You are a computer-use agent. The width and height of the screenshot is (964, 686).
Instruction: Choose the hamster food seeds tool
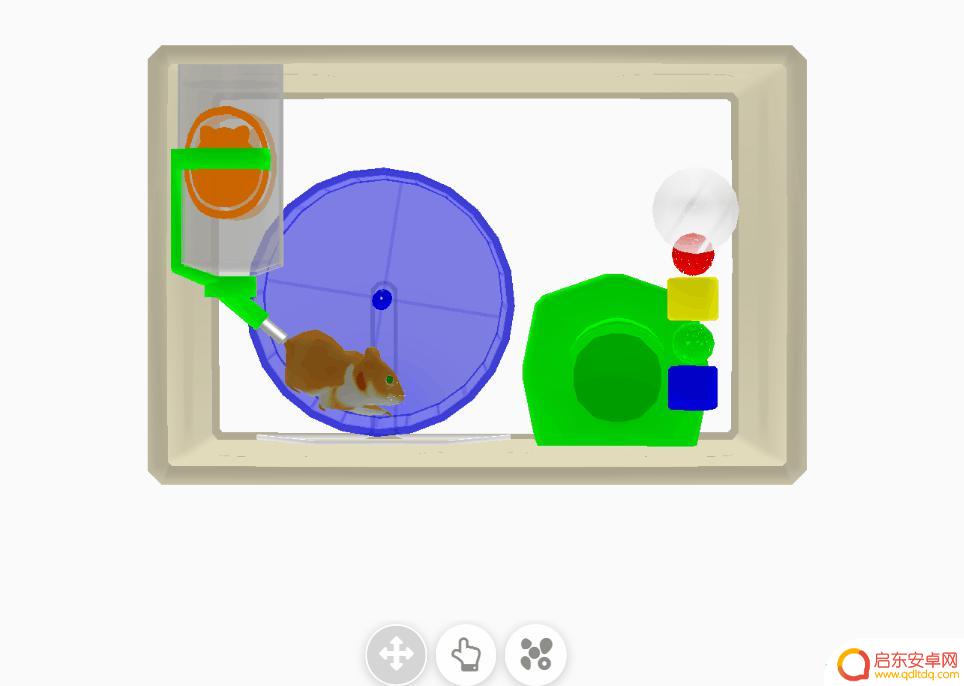(536, 656)
